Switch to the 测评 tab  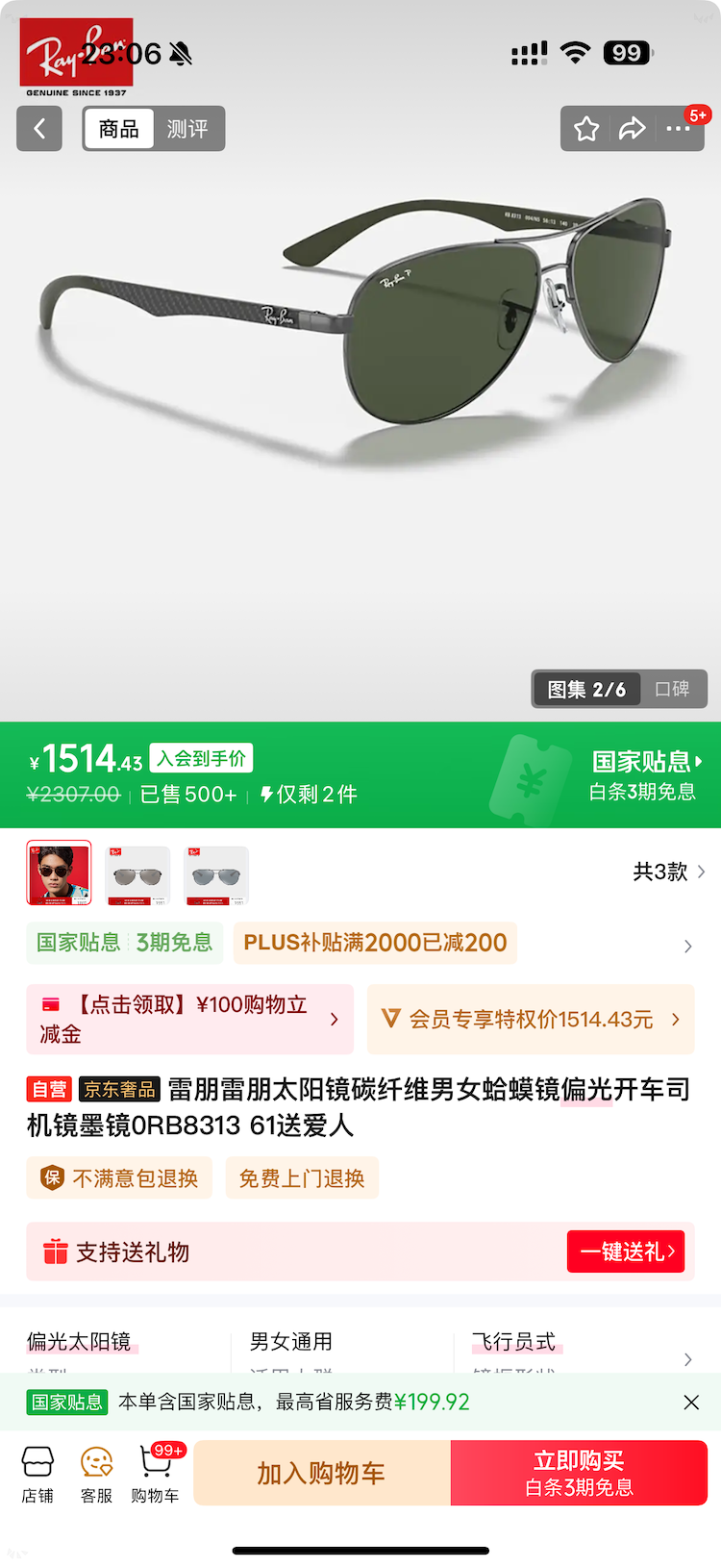[x=187, y=129]
